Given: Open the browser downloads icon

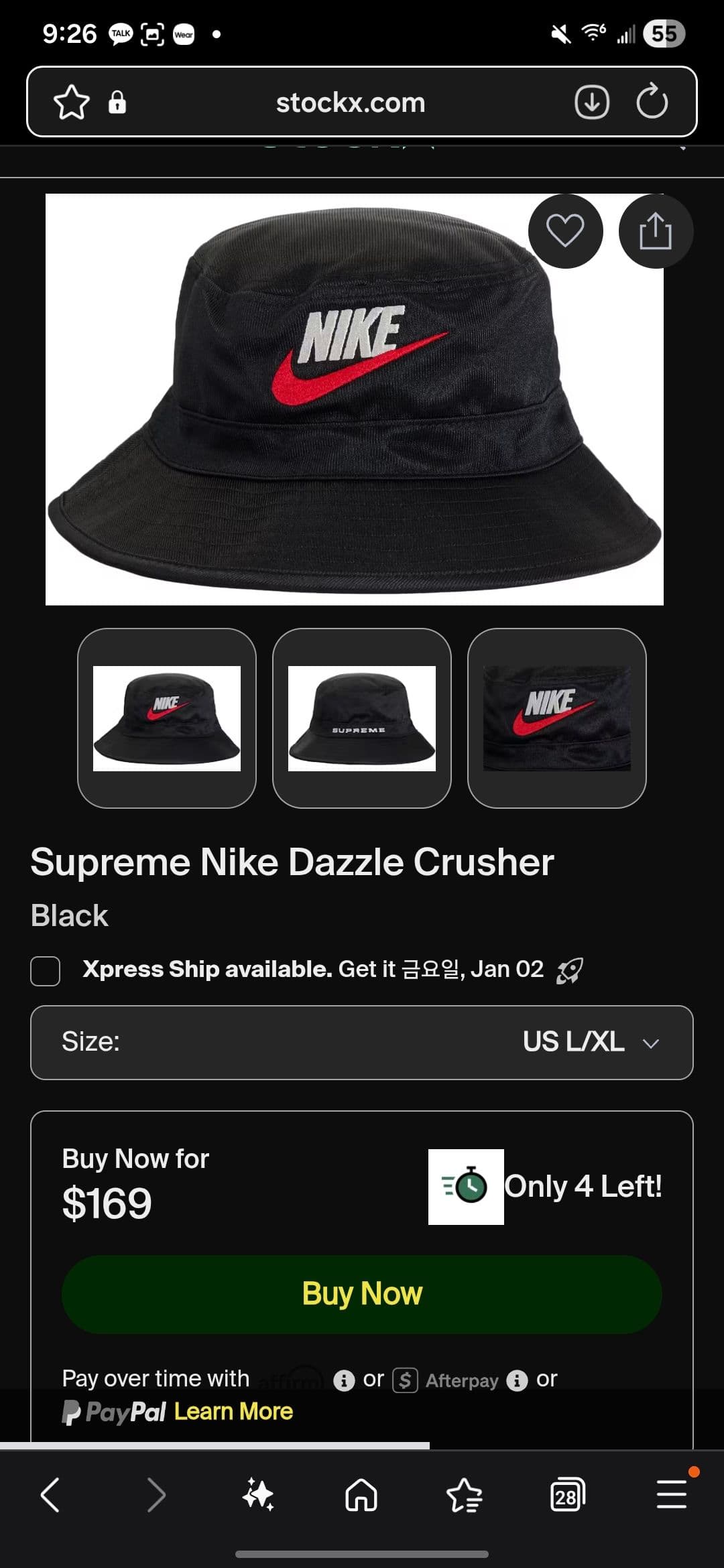Looking at the screenshot, I should 592,103.
